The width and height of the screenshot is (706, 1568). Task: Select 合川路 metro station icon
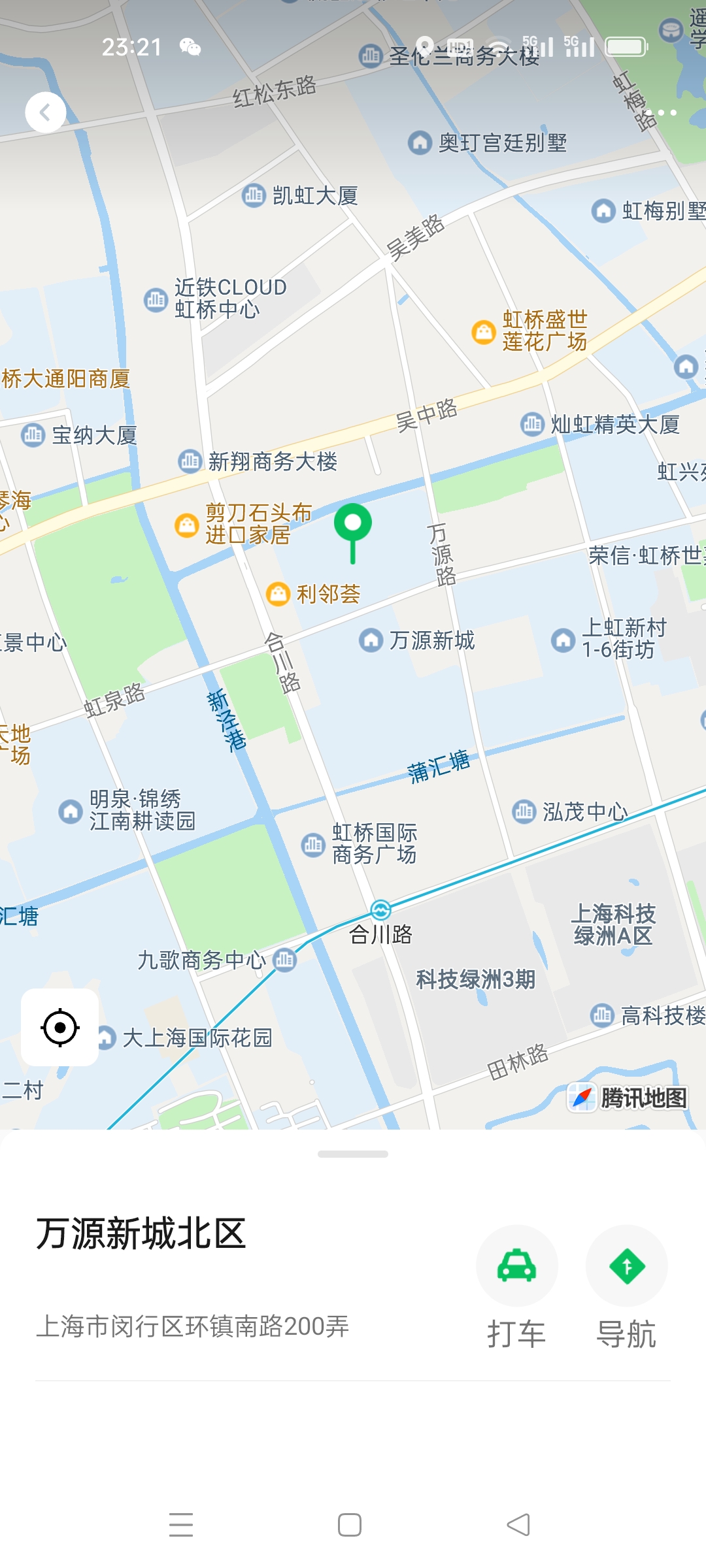point(380,909)
